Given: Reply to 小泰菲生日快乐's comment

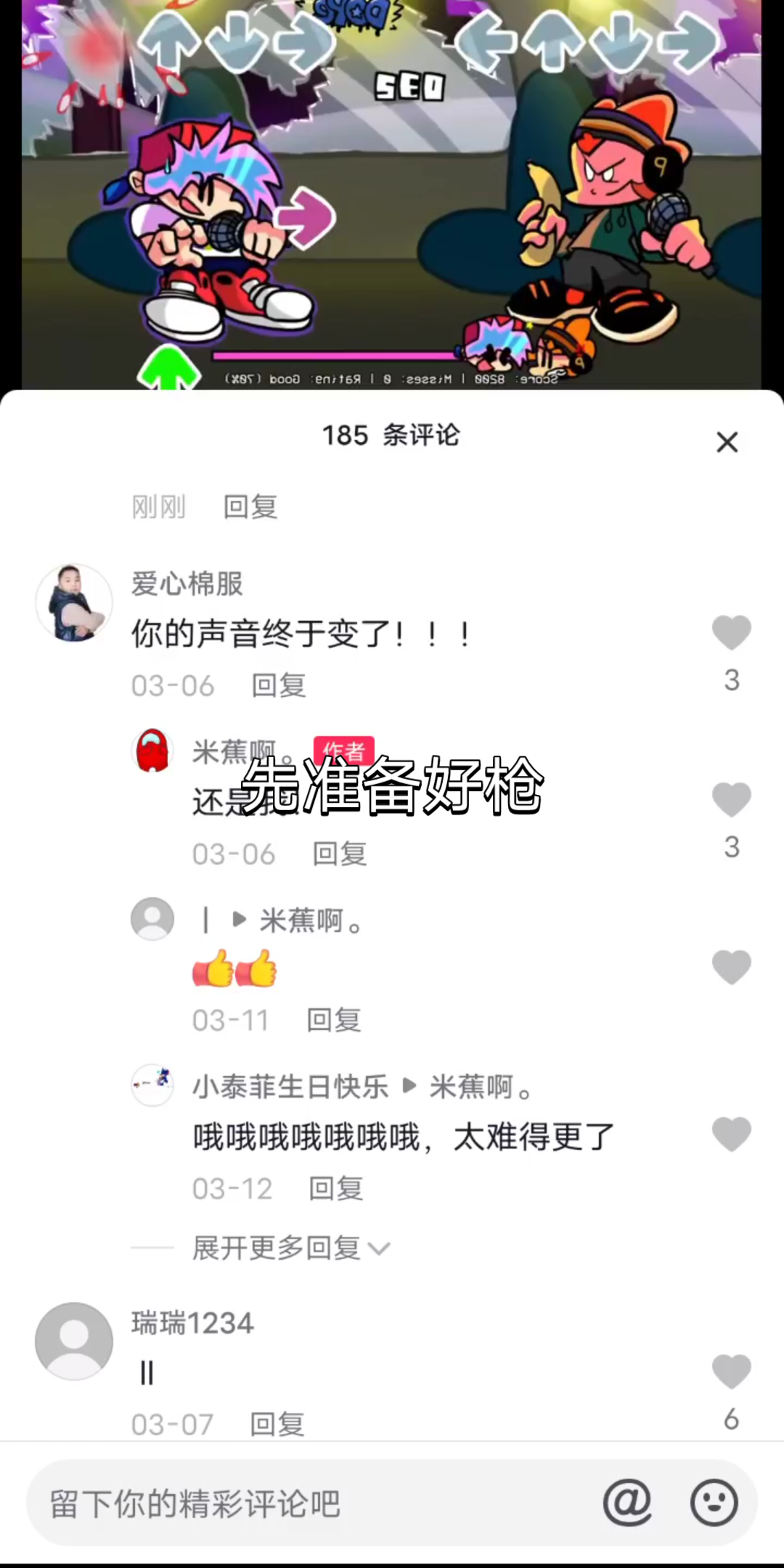Looking at the screenshot, I should point(336,1189).
